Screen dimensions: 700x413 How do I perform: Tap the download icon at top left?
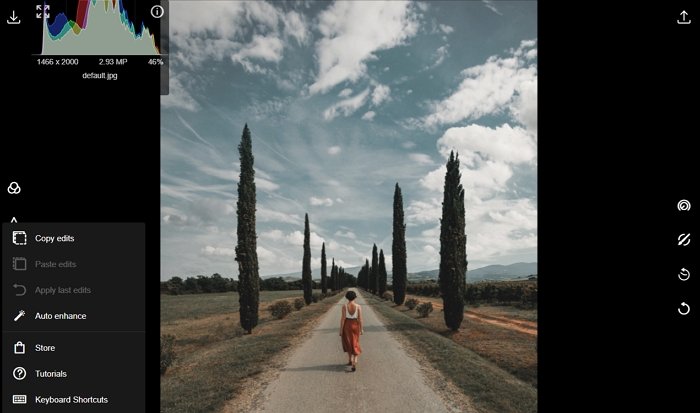pos(14,17)
